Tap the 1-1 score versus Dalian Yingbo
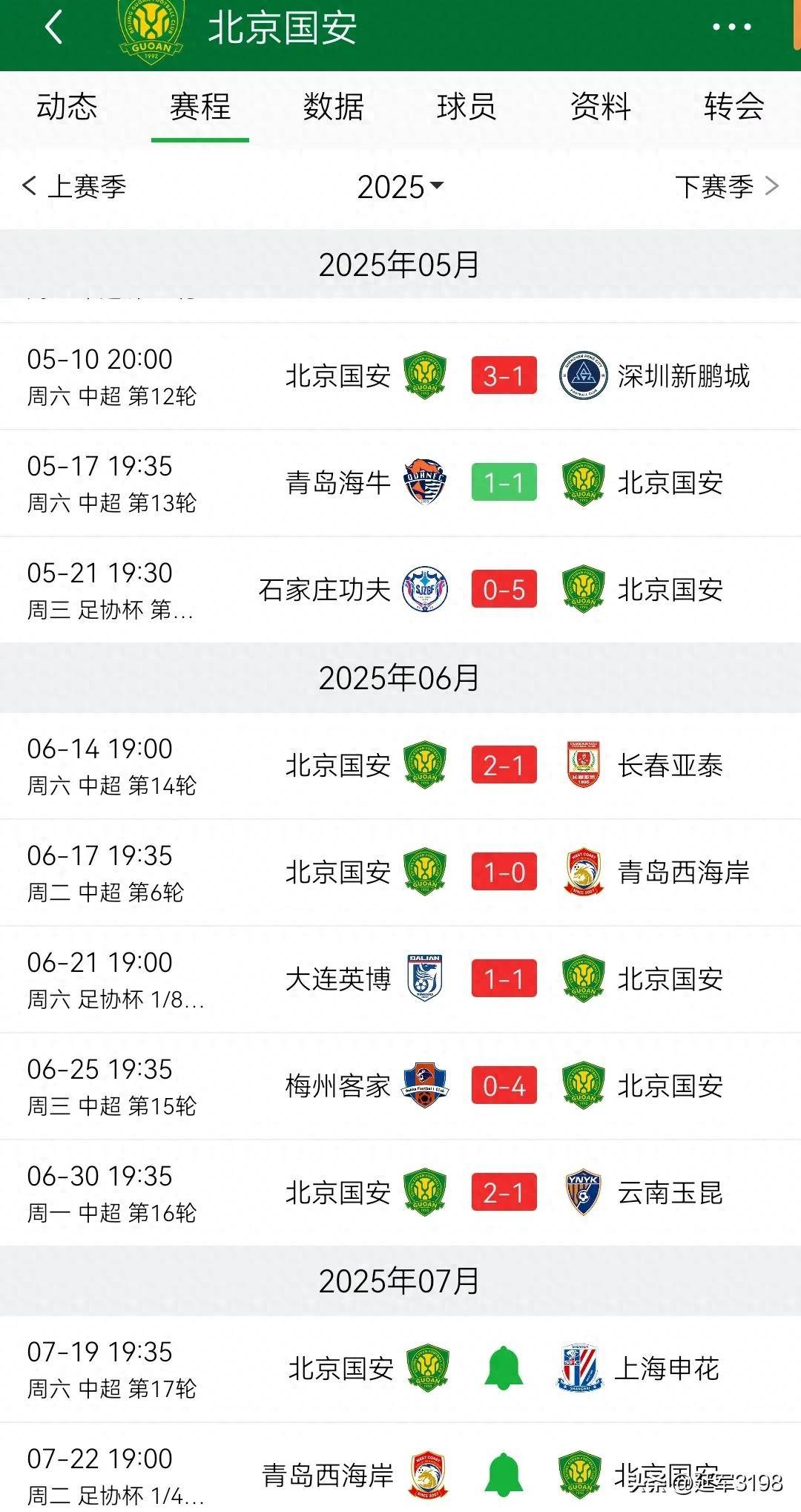Viewport: 801px width, 1512px height. coord(503,979)
